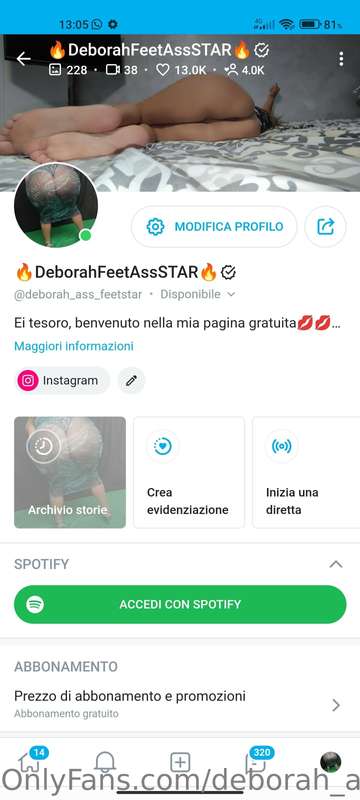
Task: Expand Maggiori informazioni link
Action: pyautogui.click(x=74, y=346)
